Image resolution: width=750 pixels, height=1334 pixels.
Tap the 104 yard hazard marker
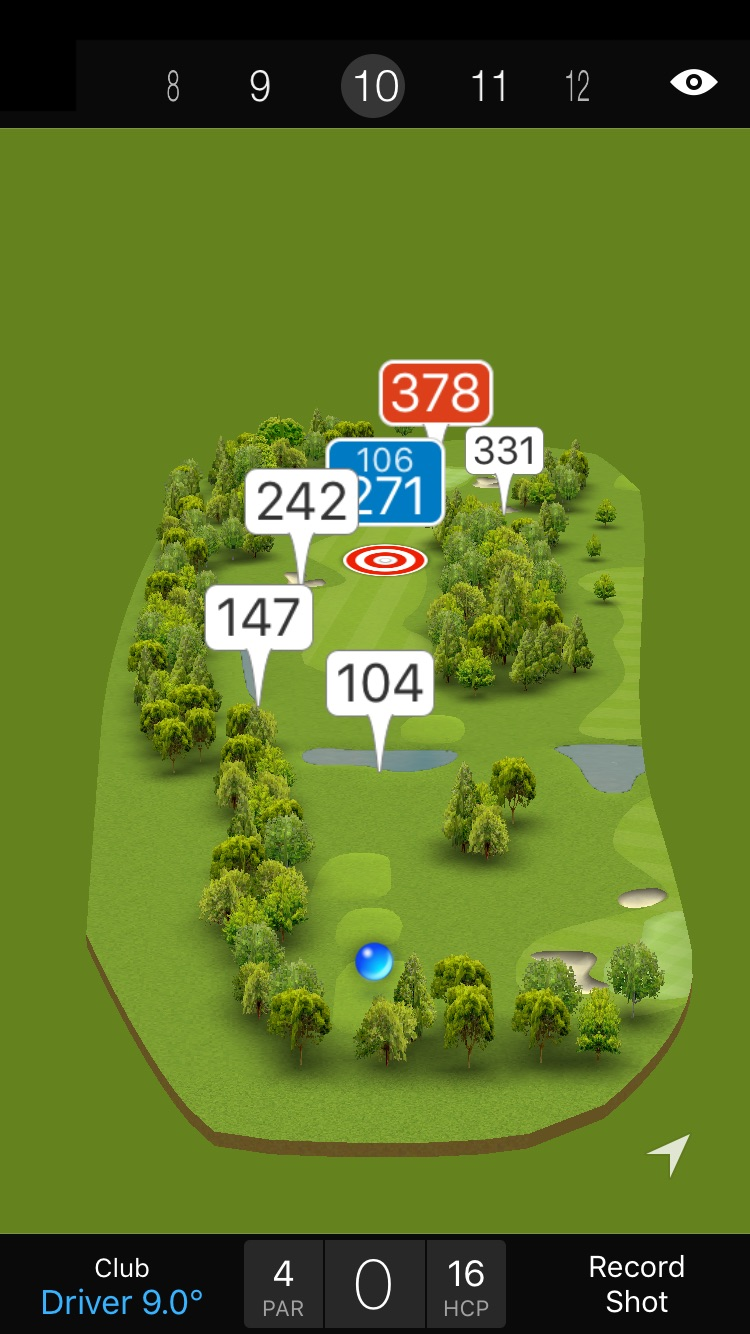[380, 684]
